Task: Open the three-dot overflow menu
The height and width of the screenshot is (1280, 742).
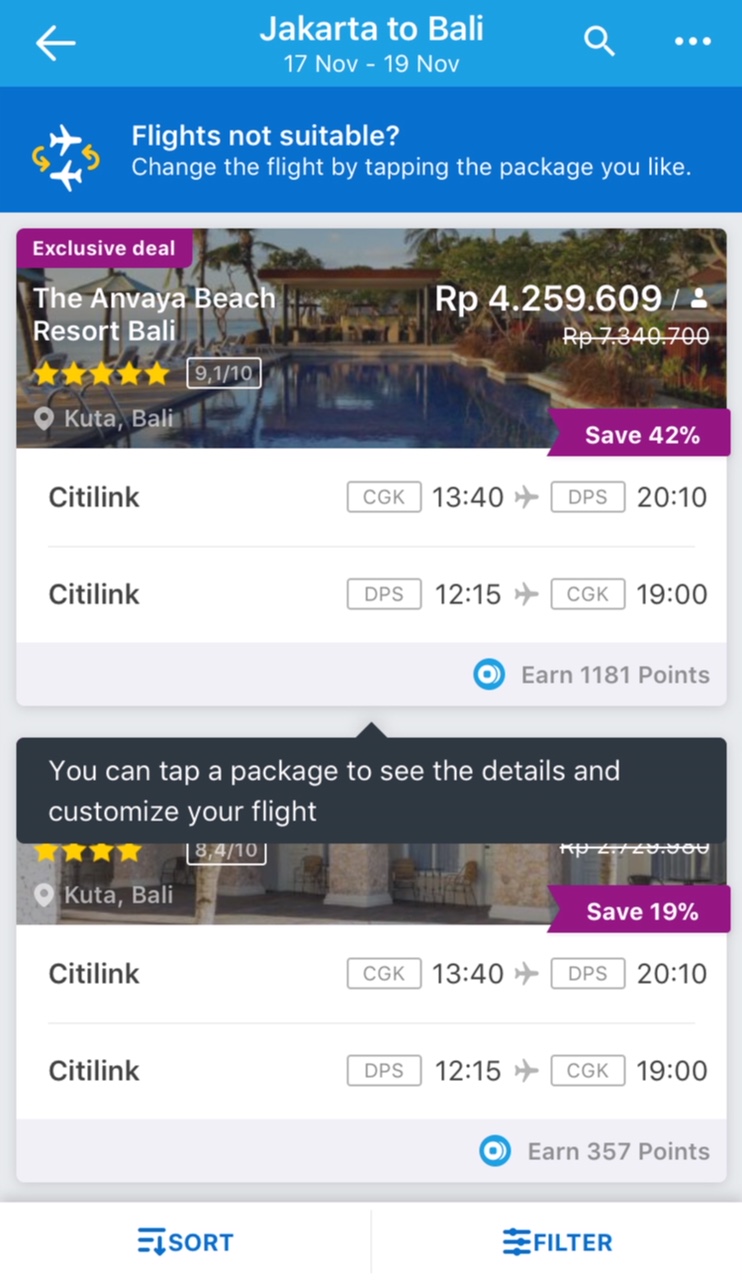Action: point(692,42)
